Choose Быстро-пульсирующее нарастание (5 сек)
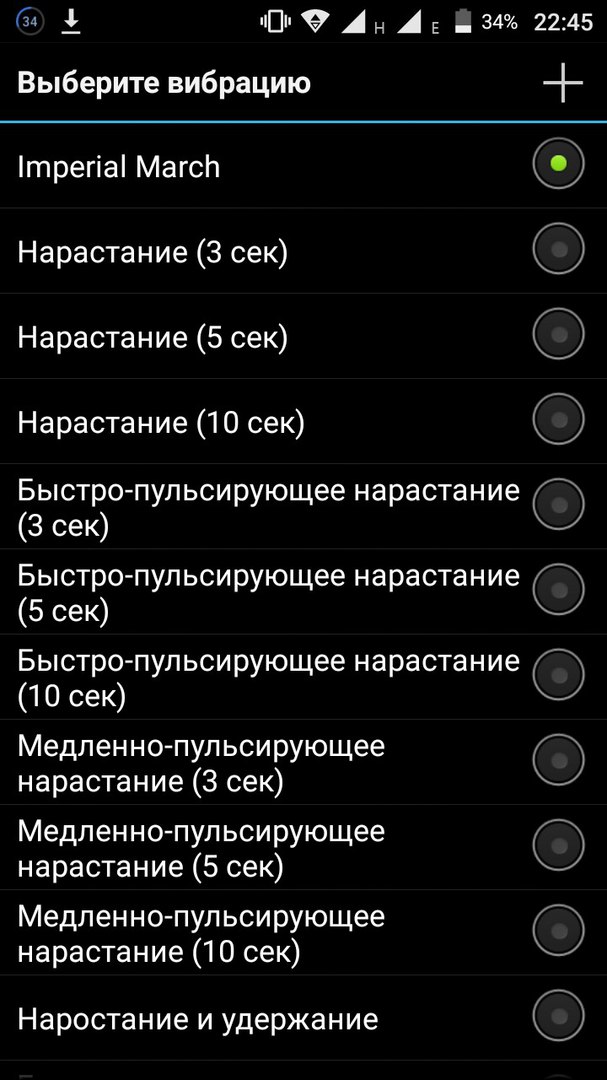 [303, 592]
